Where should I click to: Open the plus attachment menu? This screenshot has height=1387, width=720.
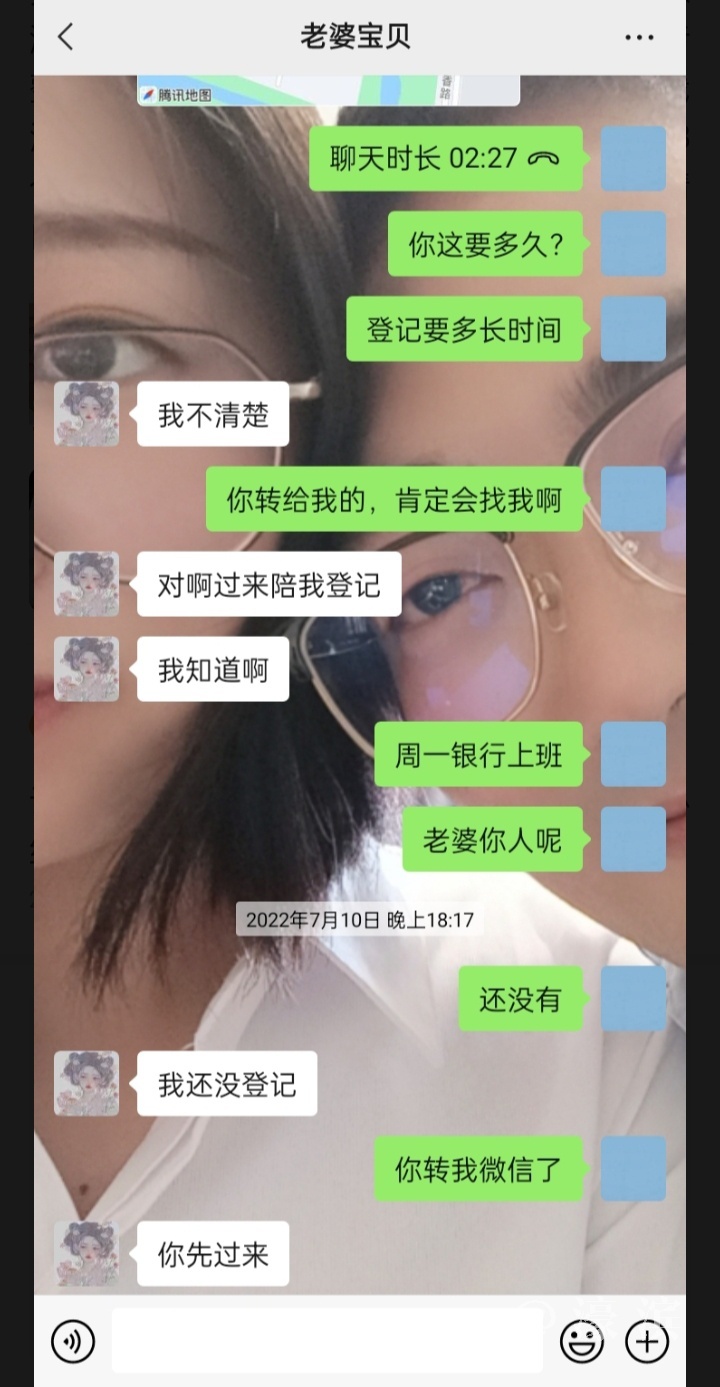click(646, 1341)
